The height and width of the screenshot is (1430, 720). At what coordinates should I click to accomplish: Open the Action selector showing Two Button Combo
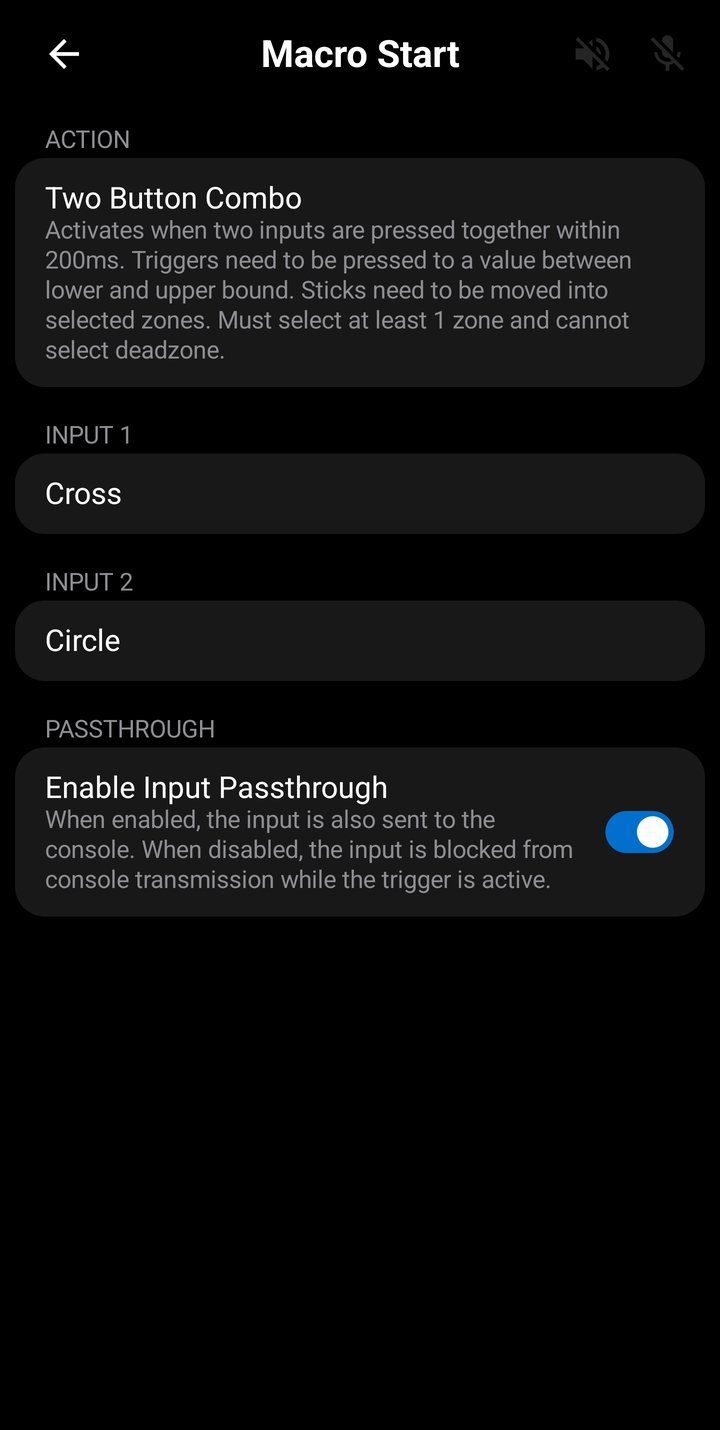[x=360, y=270]
